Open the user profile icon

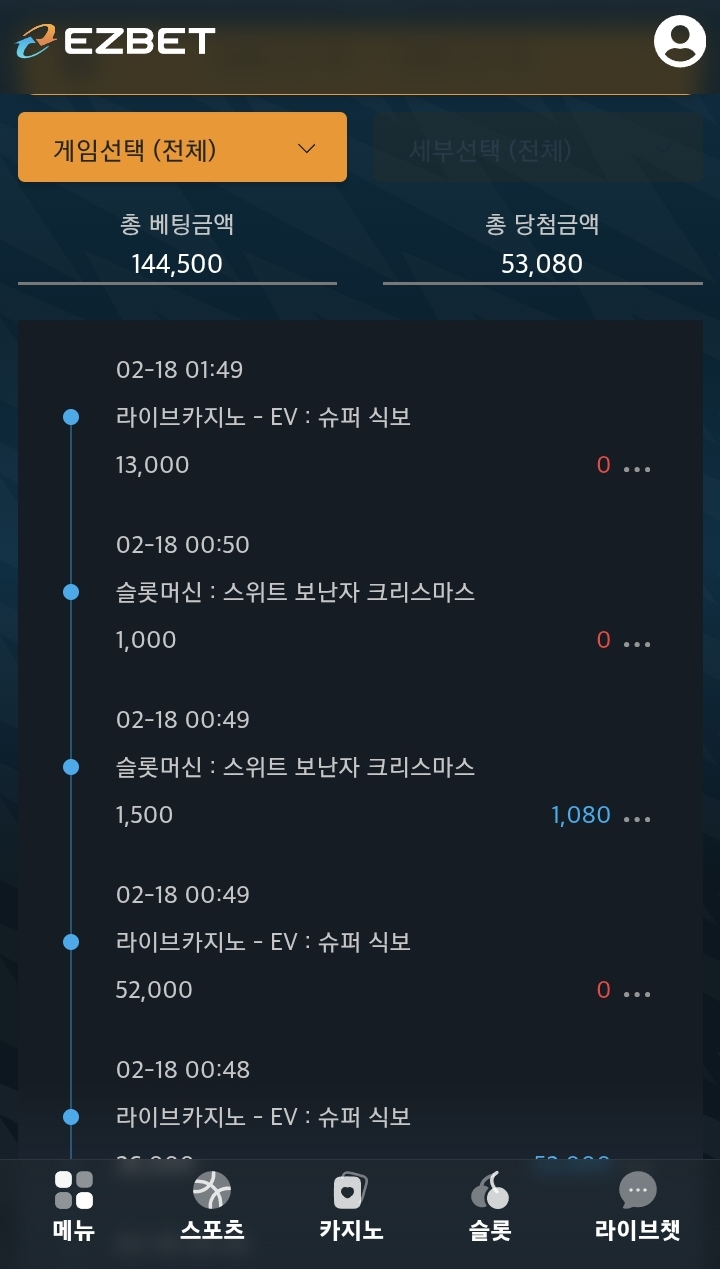click(x=680, y=41)
